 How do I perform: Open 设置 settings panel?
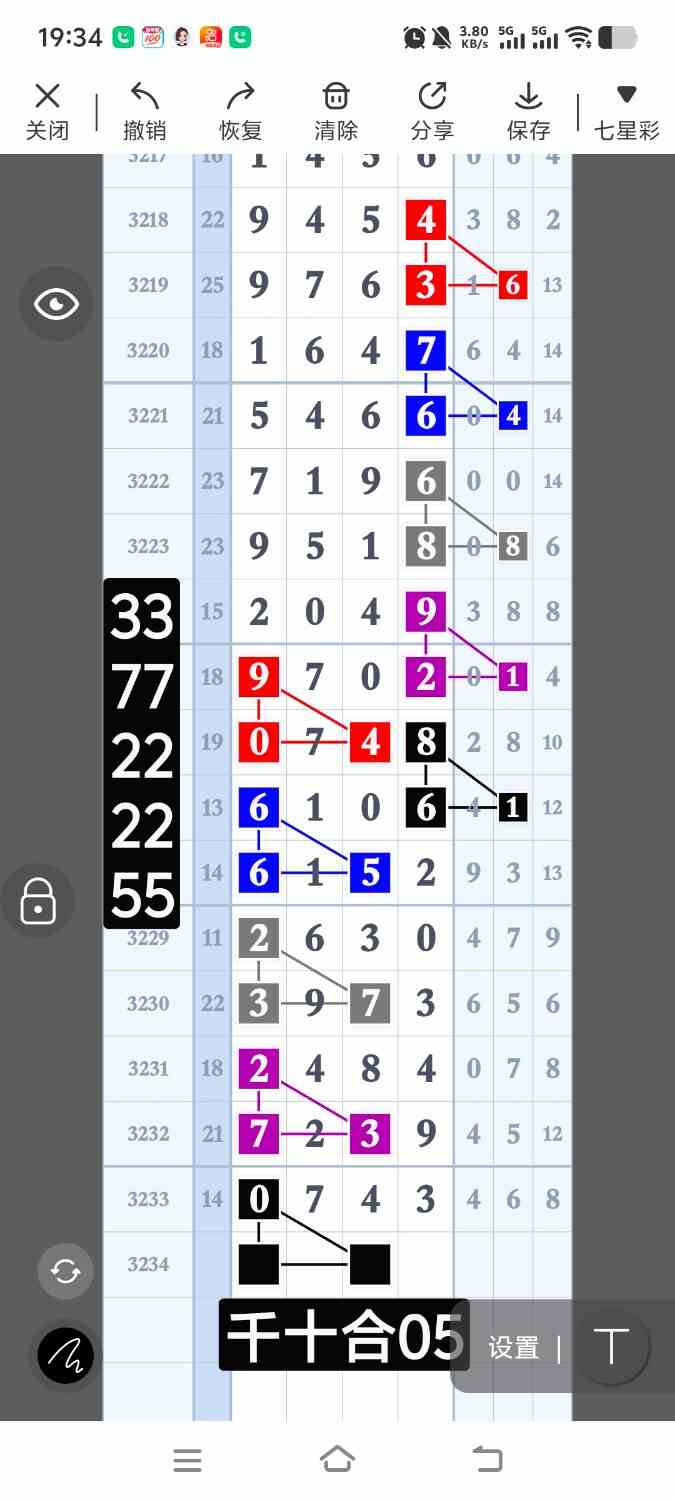point(514,1348)
